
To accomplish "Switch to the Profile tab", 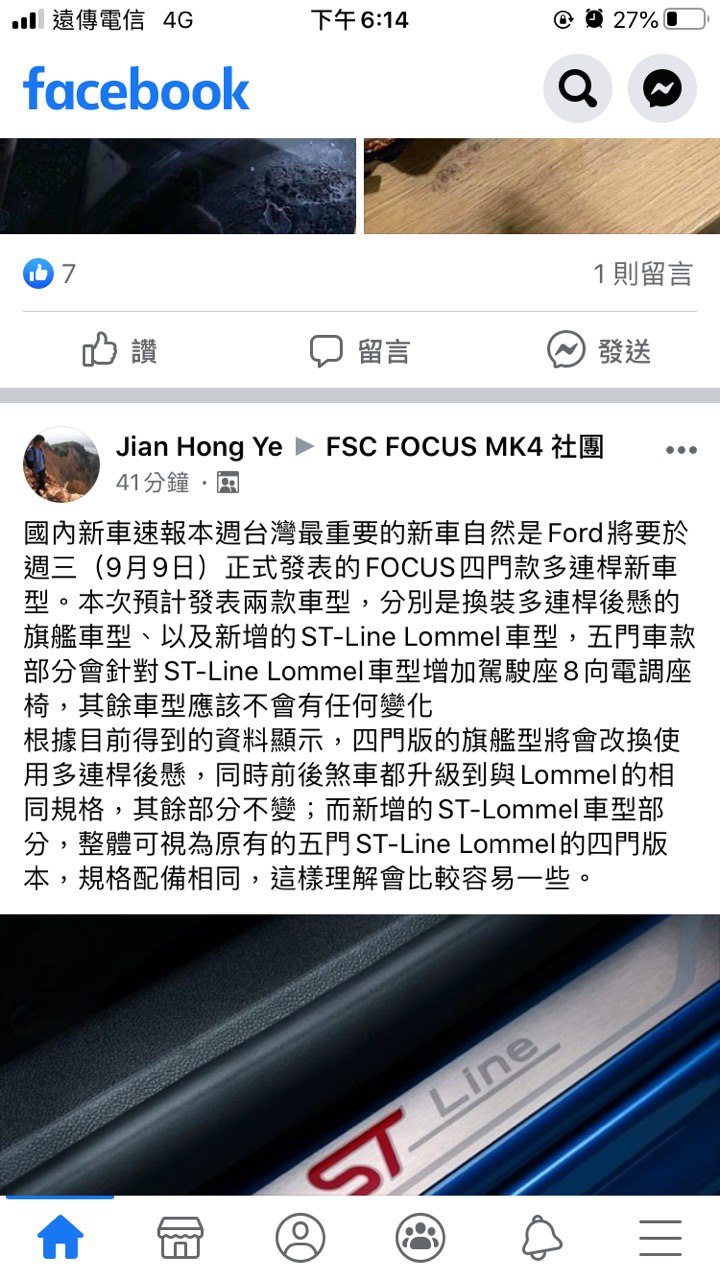I will click(300, 1239).
